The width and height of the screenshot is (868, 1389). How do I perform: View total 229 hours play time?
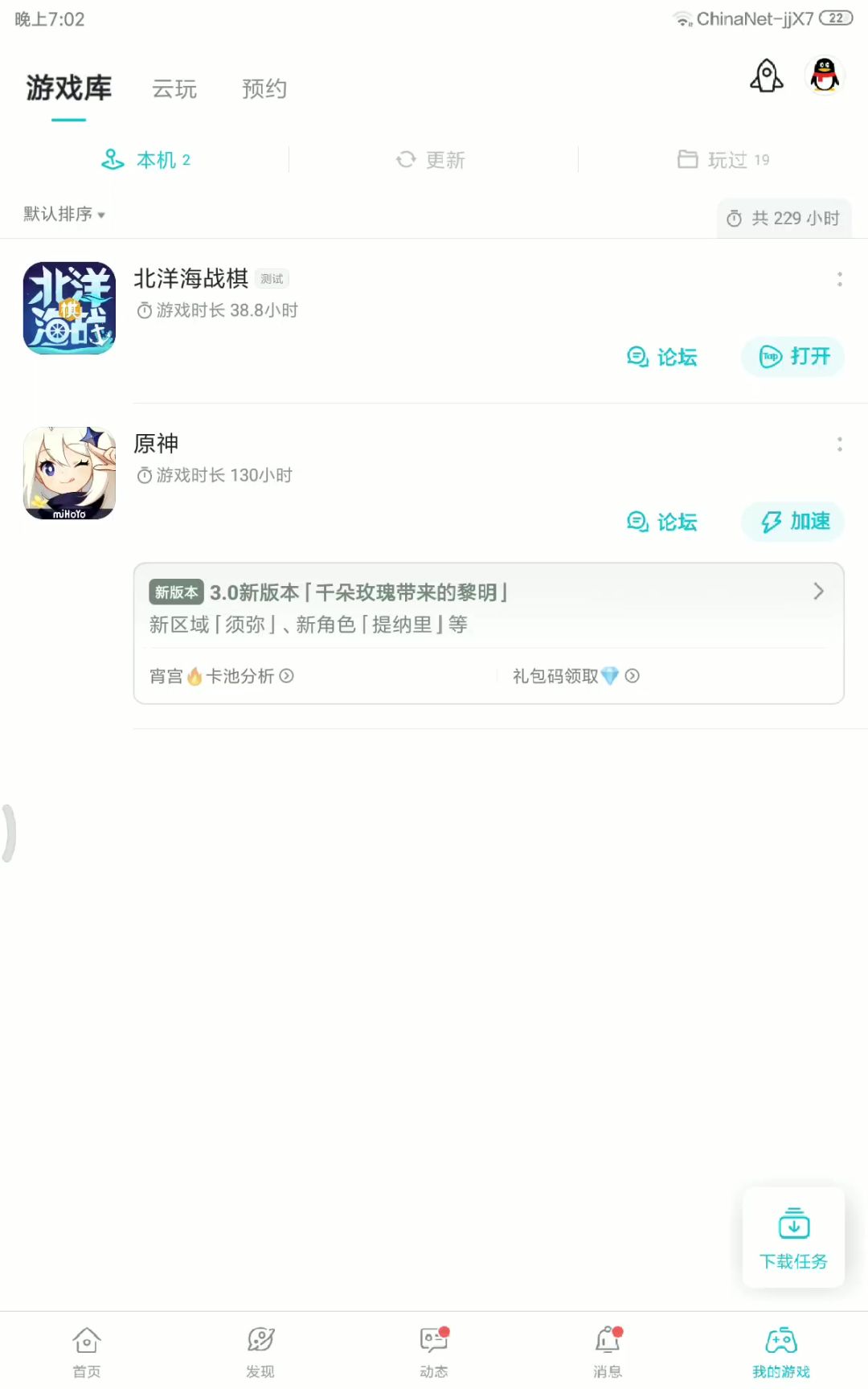coord(784,219)
